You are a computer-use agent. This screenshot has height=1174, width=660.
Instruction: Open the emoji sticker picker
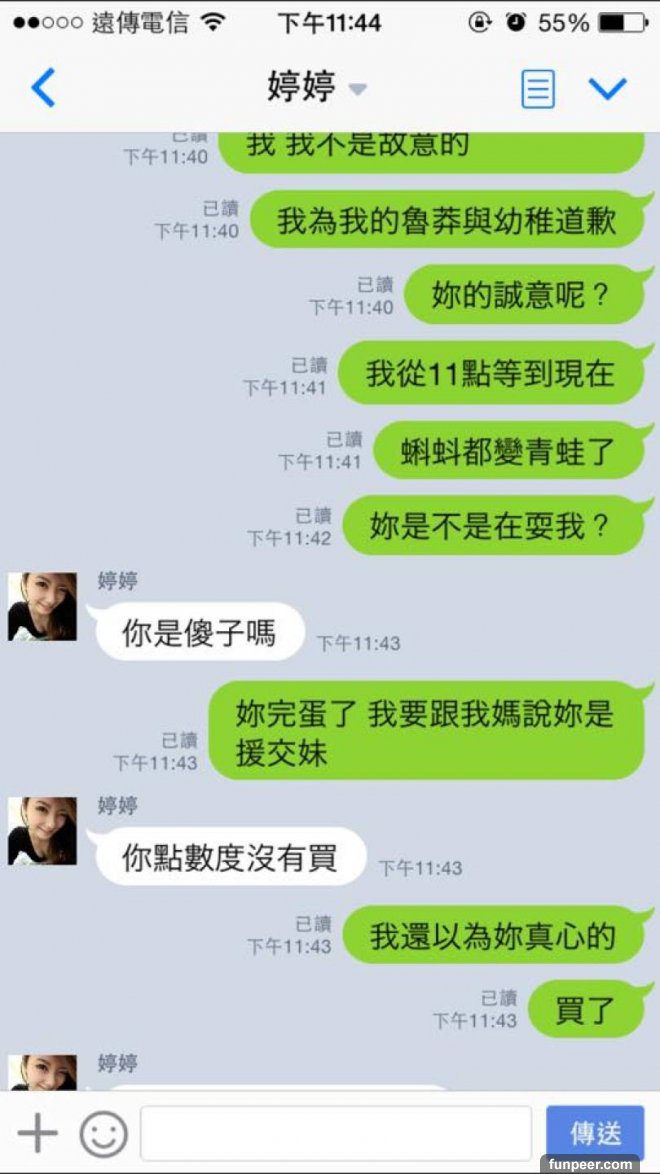103,1133
